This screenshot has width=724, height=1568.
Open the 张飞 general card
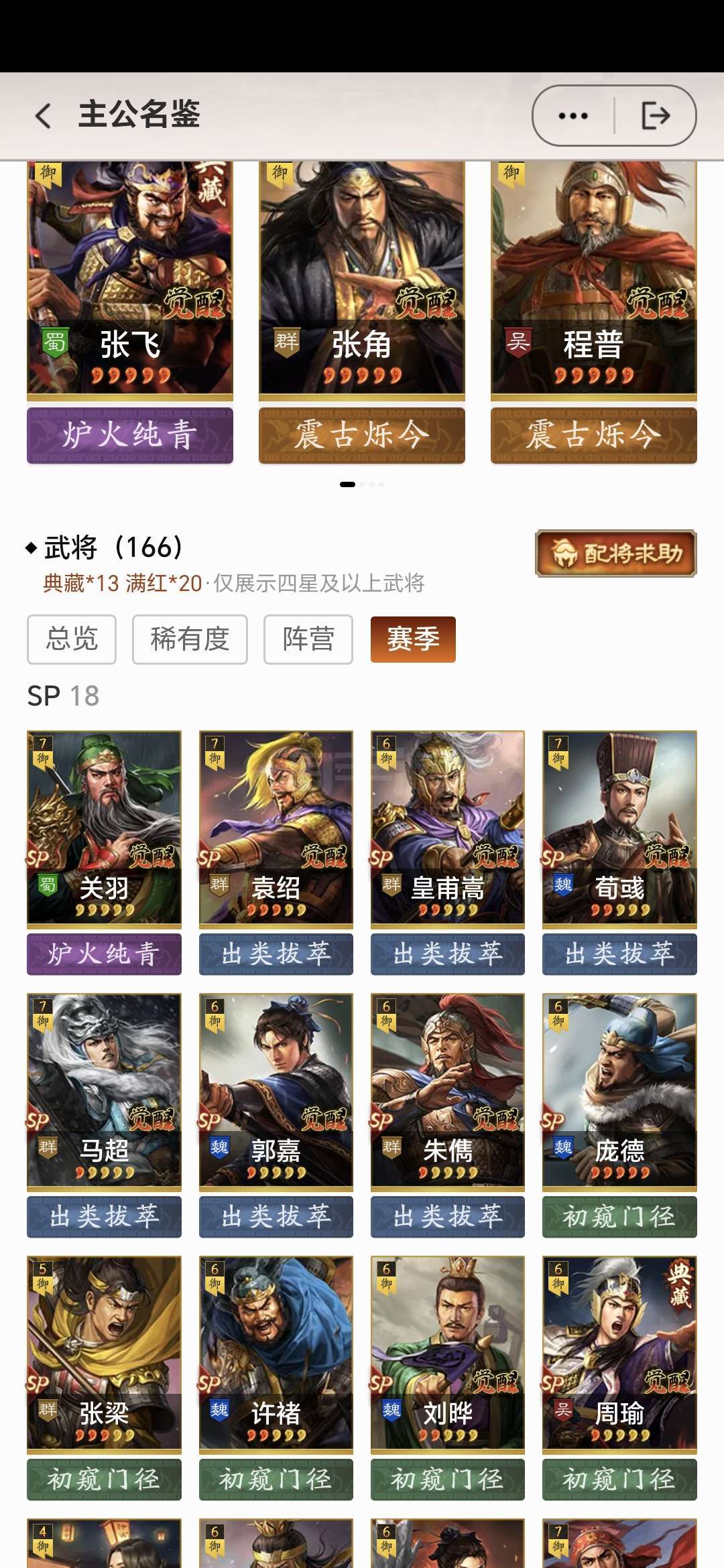point(130,275)
